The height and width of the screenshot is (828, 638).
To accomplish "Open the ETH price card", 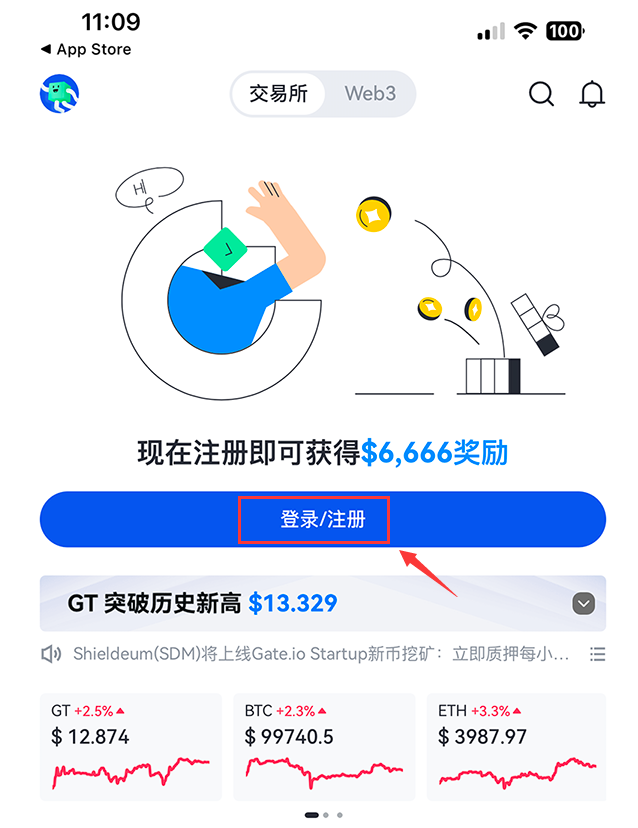I will (516, 746).
